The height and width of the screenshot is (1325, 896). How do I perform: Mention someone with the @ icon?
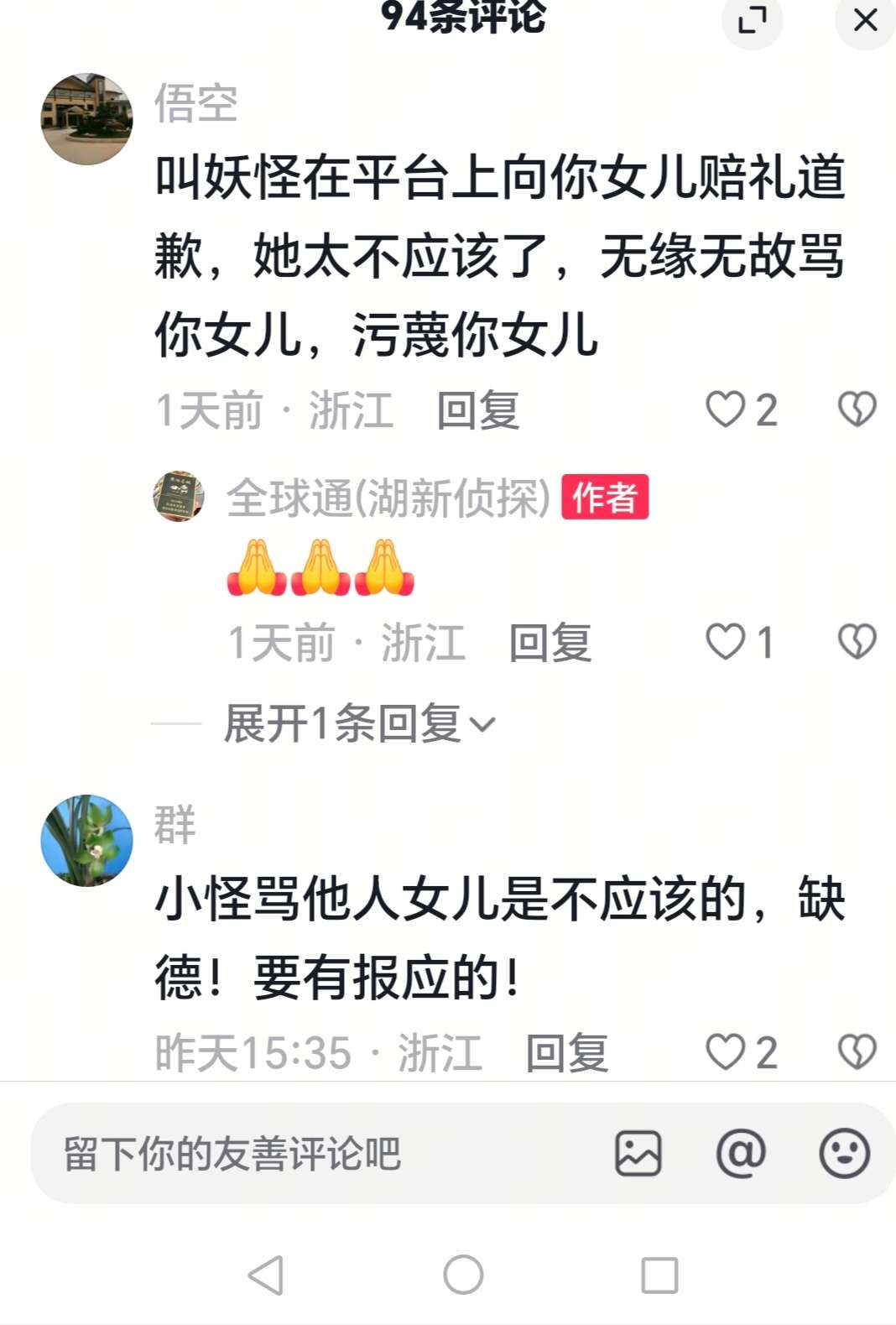(x=741, y=1153)
